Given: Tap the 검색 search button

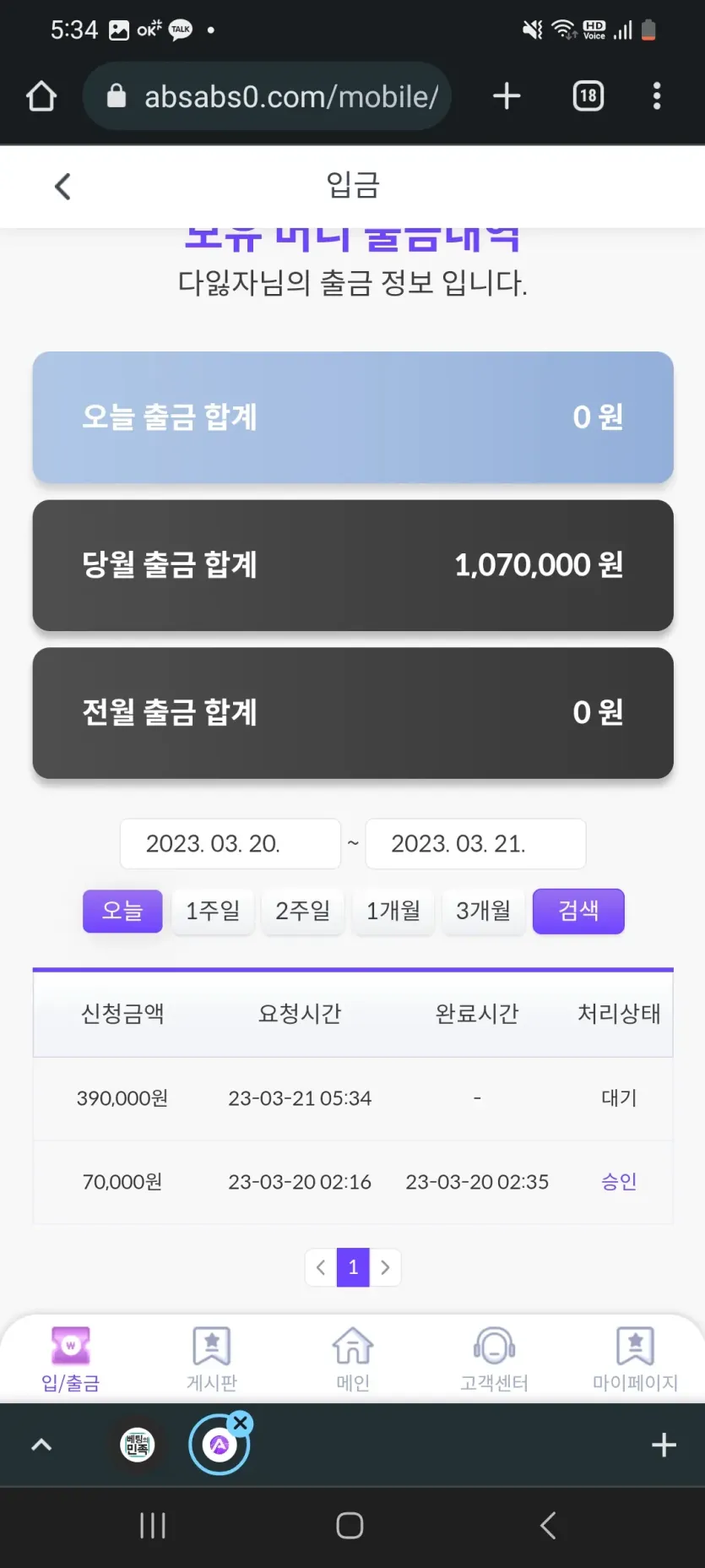Looking at the screenshot, I should (x=578, y=911).
